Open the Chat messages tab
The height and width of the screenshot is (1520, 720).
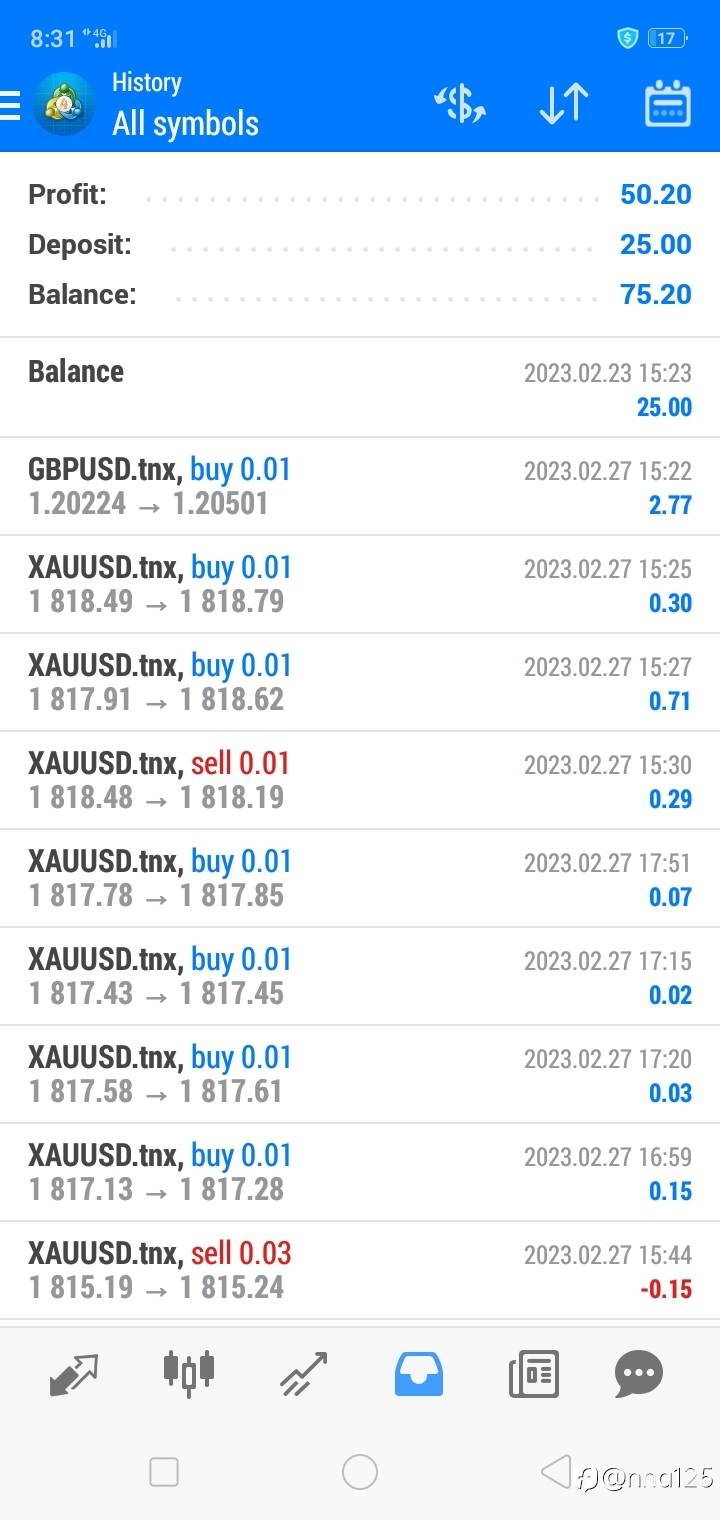click(x=639, y=1374)
